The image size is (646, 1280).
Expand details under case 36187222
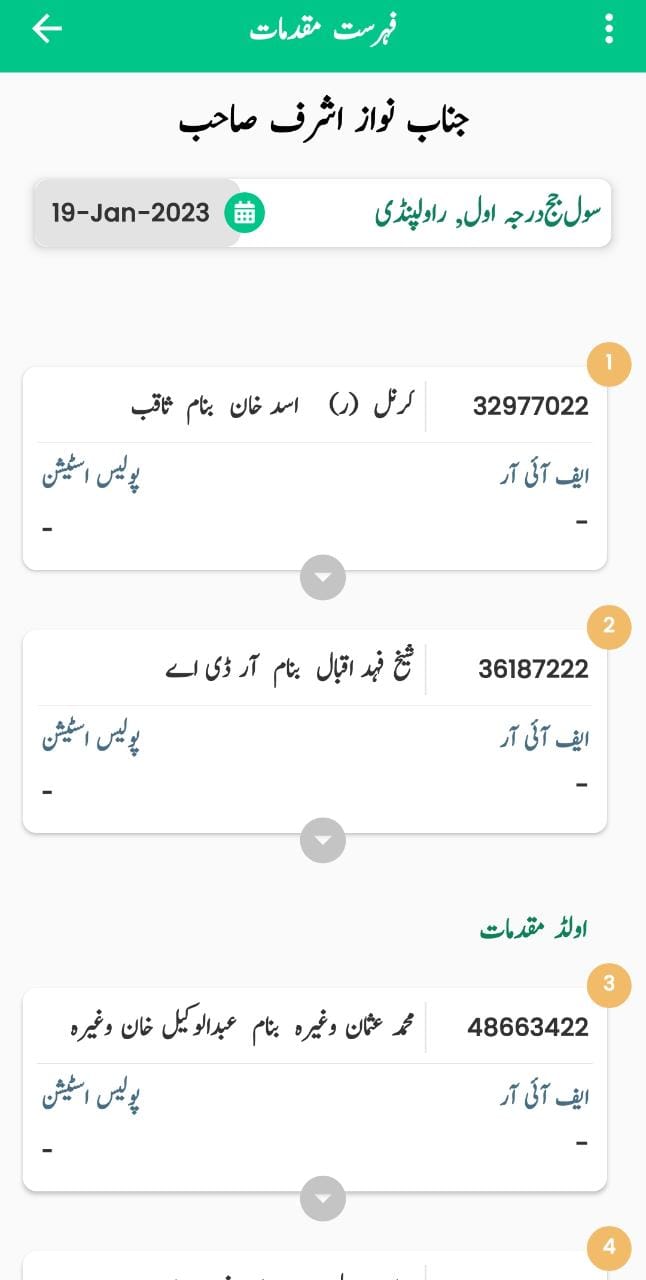323,841
